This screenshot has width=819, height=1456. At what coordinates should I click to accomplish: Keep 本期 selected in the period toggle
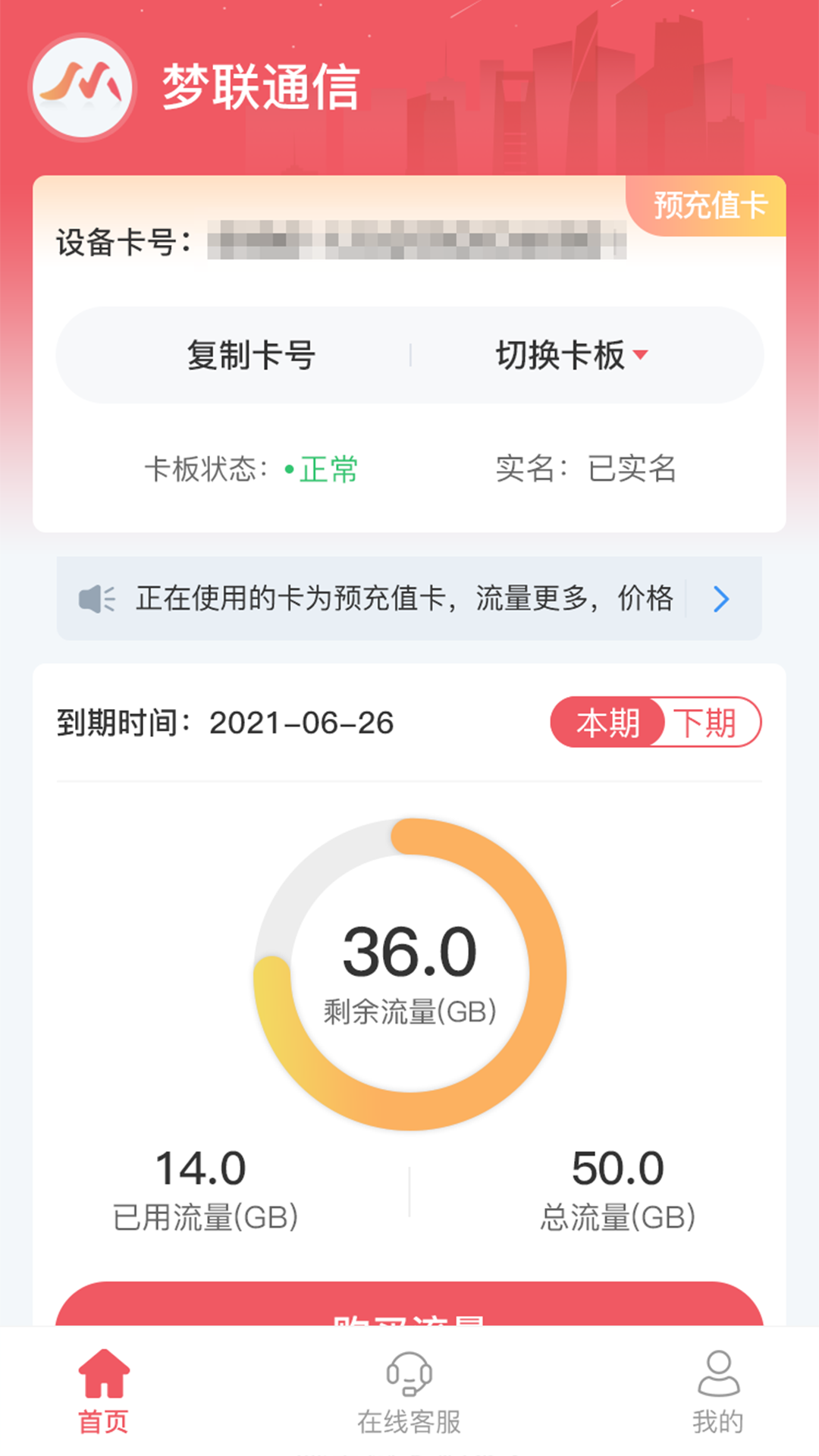point(608,723)
